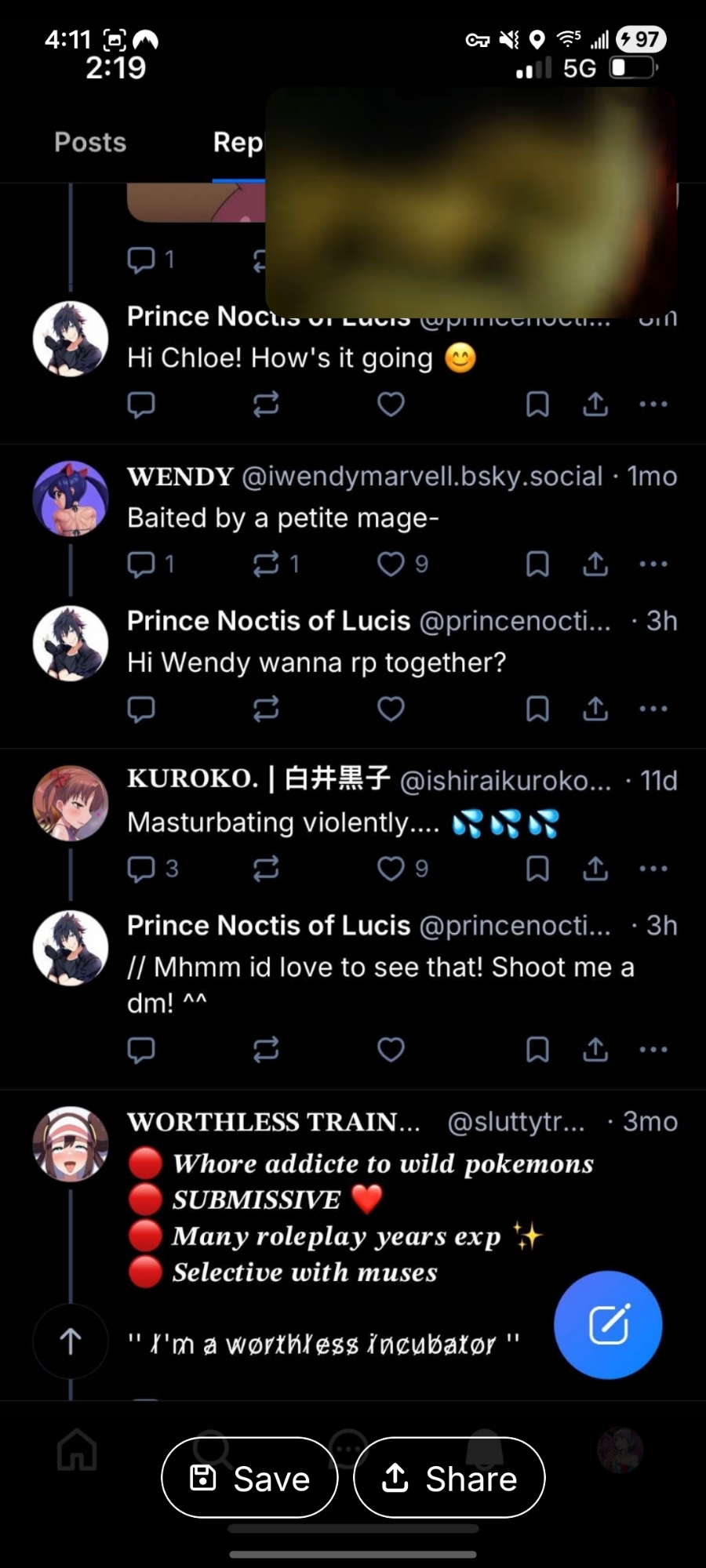Open more options on "Hi Wendy wanna rp together?"

(653, 709)
